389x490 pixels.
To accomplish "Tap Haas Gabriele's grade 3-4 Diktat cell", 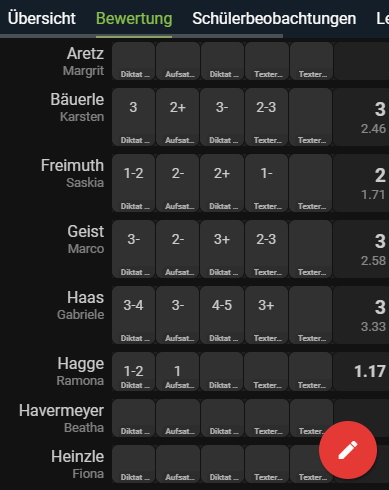I will 133,315.
